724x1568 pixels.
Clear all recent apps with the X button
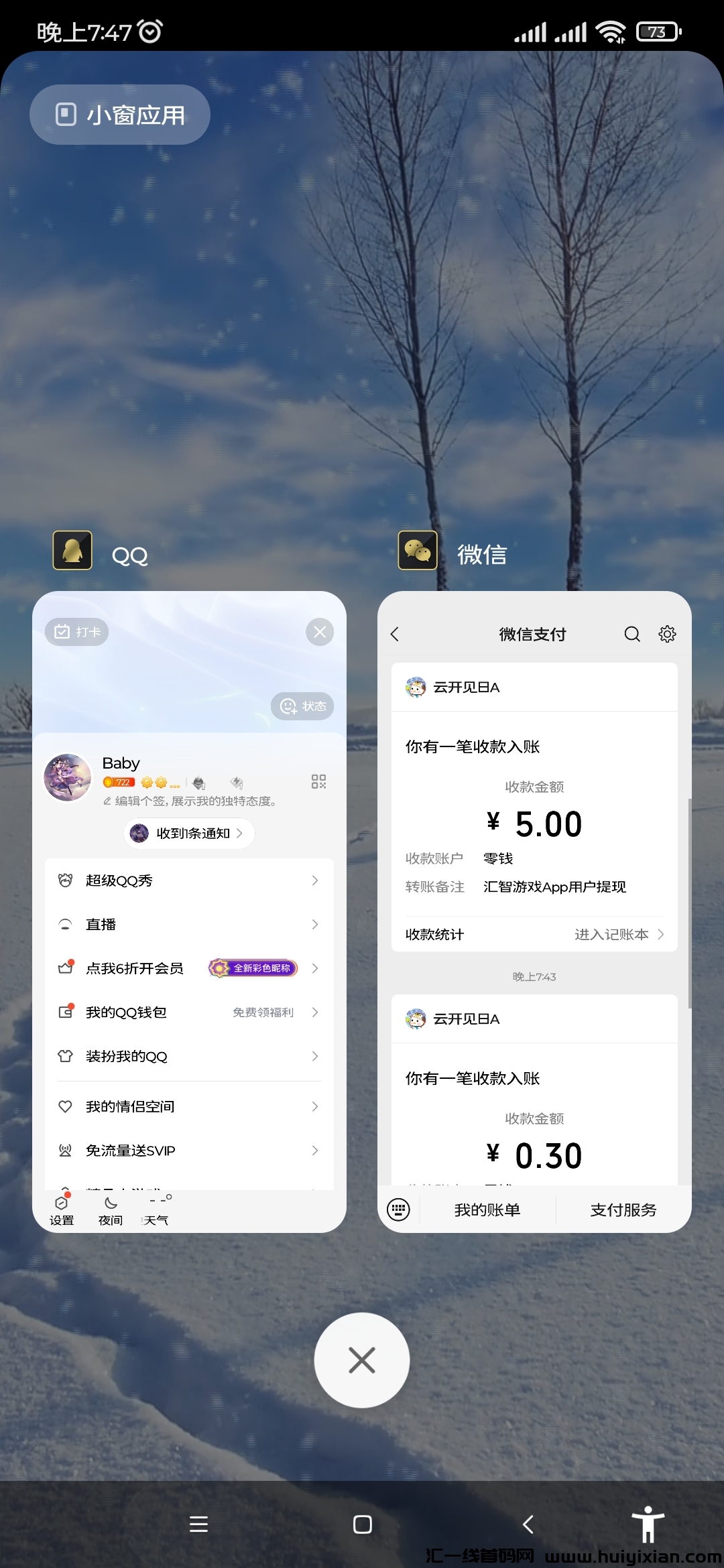coord(362,1360)
